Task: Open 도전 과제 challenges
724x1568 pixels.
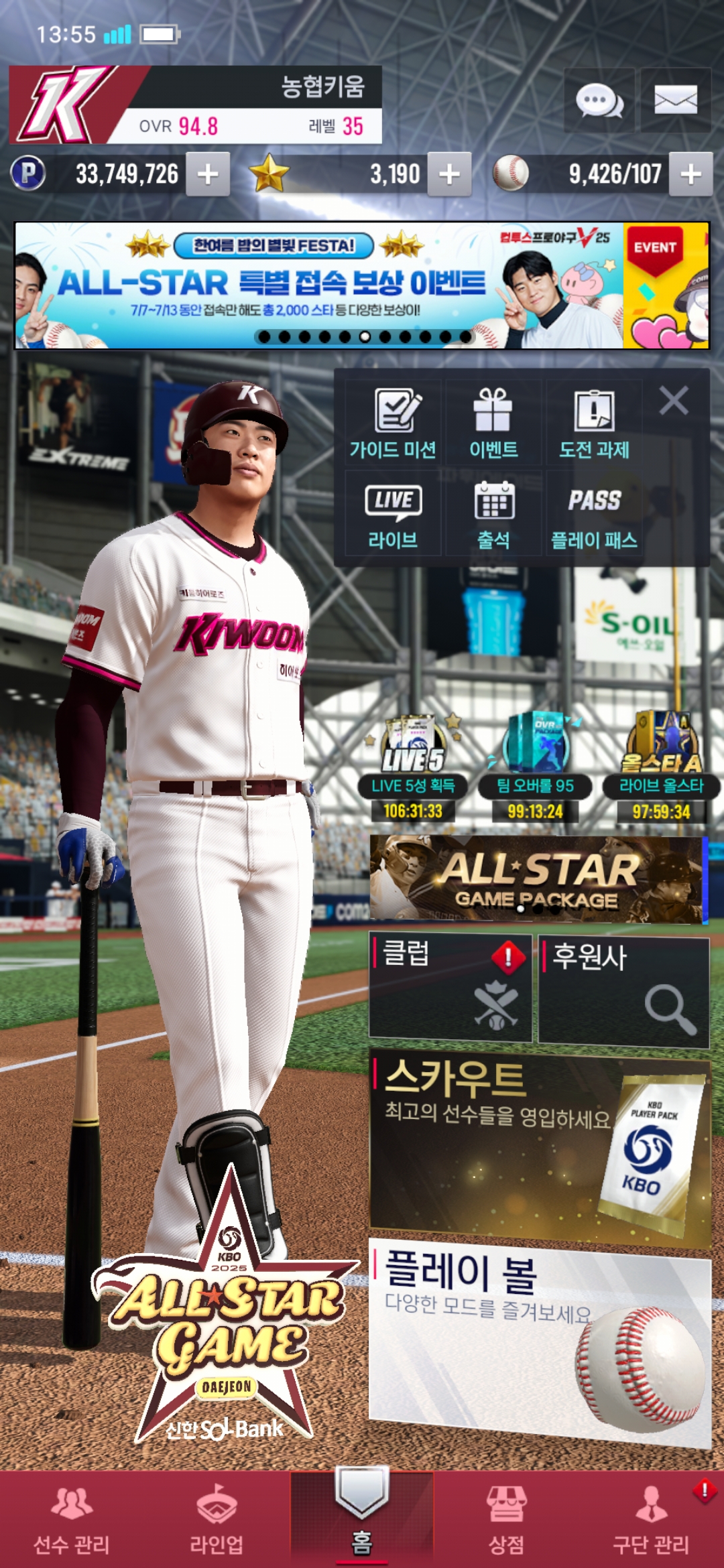Action: (594, 423)
